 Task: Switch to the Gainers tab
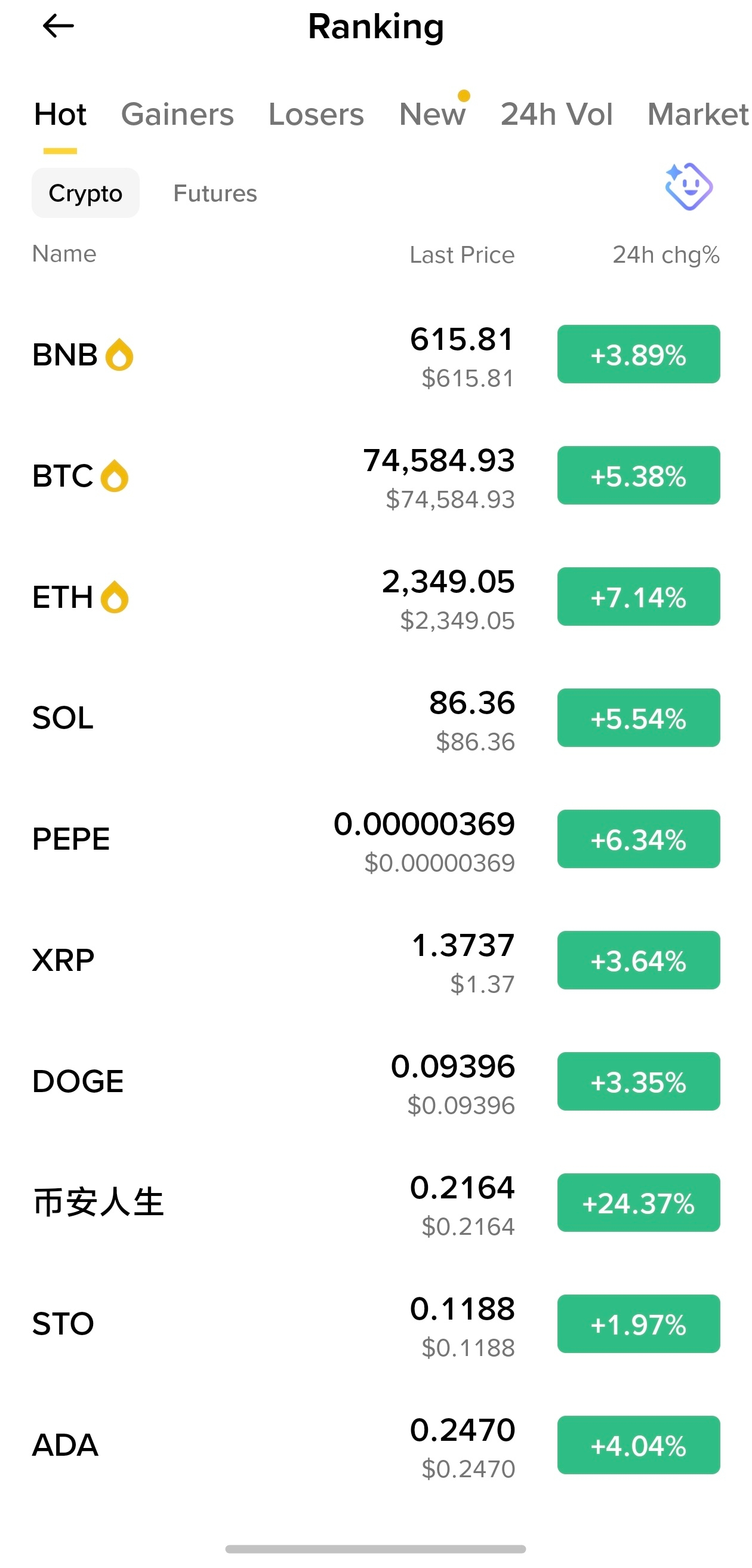pyautogui.click(x=177, y=115)
